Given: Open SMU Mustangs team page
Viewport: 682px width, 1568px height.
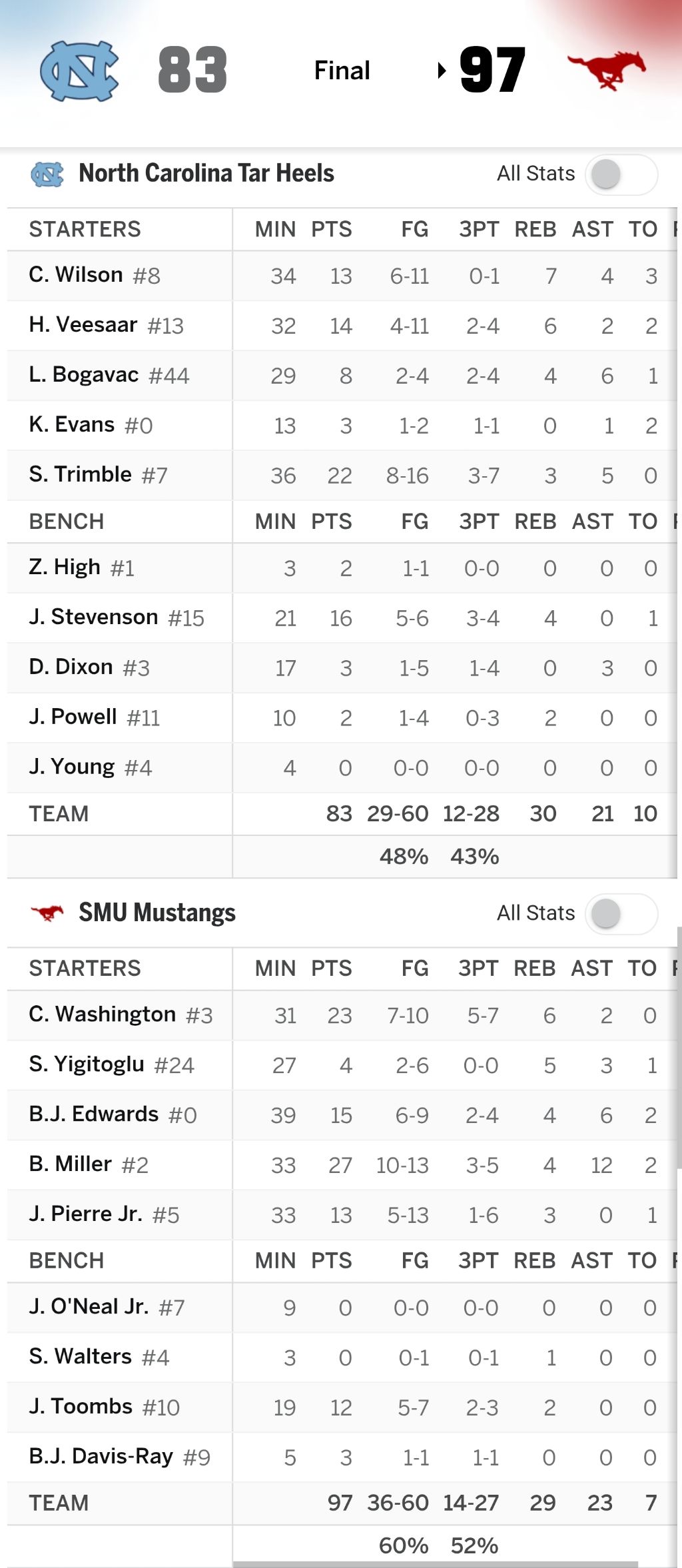Looking at the screenshot, I should pyautogui.click(x=157, y=913).
